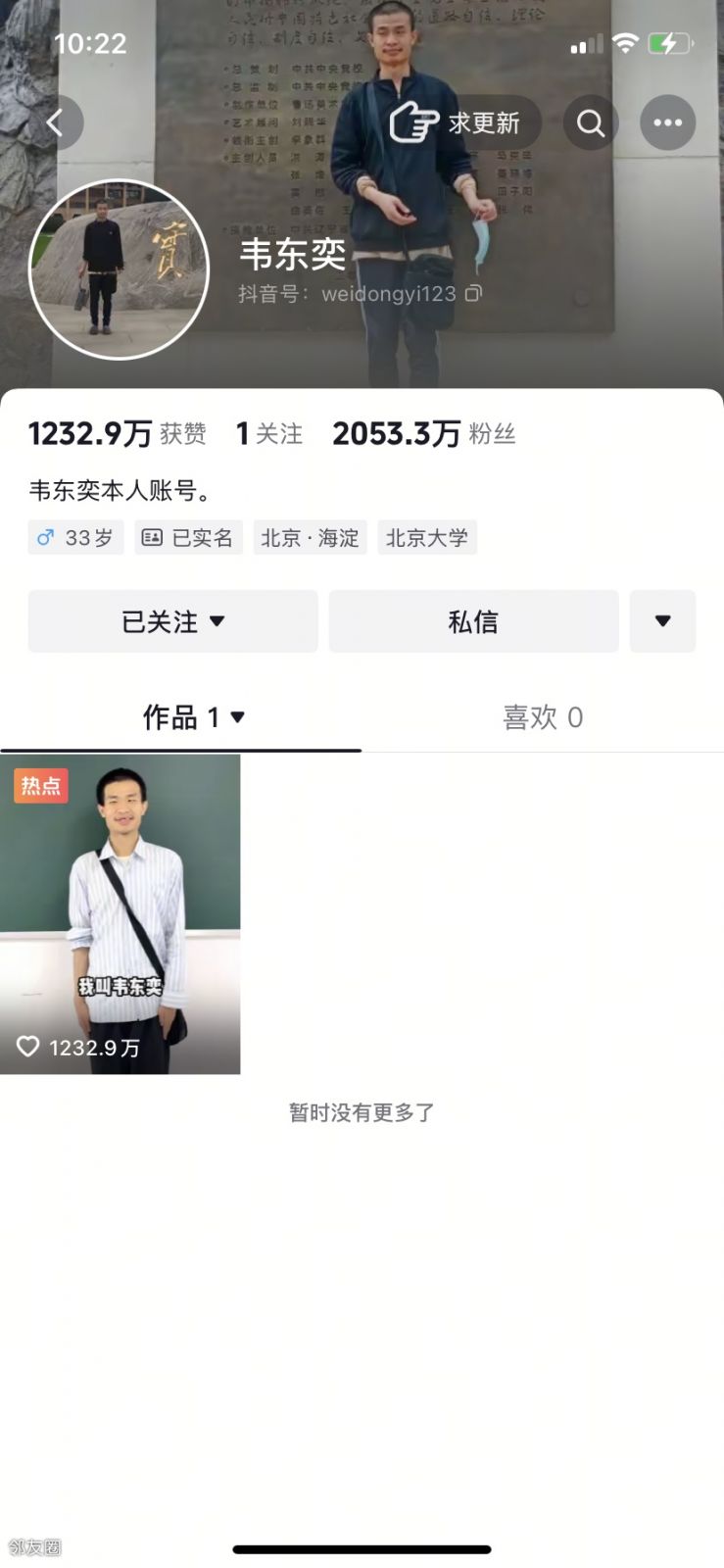The width and height of the screenshot is (724, 1568).
Task: View the profile avatar photo
Action: [119, 269]
